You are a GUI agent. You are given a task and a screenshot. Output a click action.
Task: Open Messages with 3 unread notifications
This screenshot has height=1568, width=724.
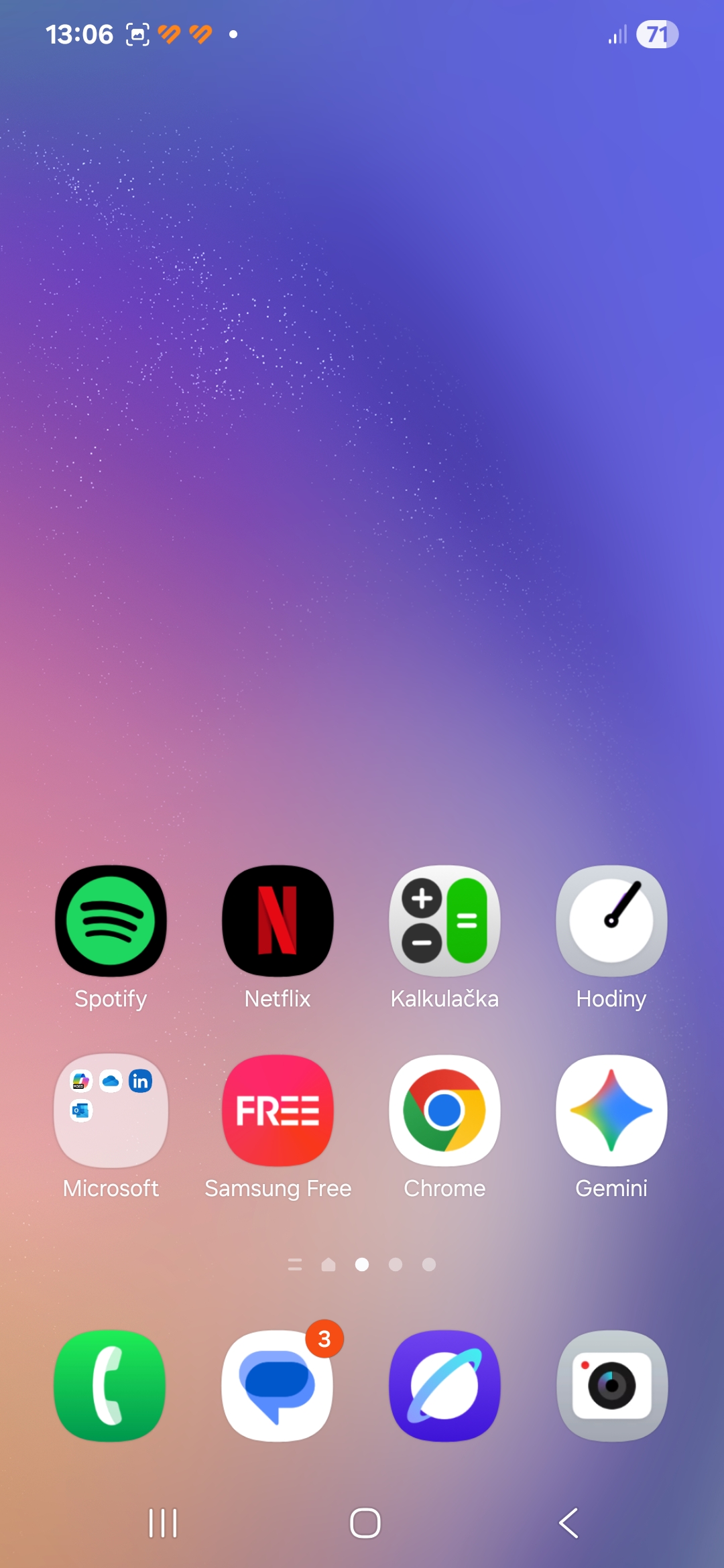coord(278,1386)
